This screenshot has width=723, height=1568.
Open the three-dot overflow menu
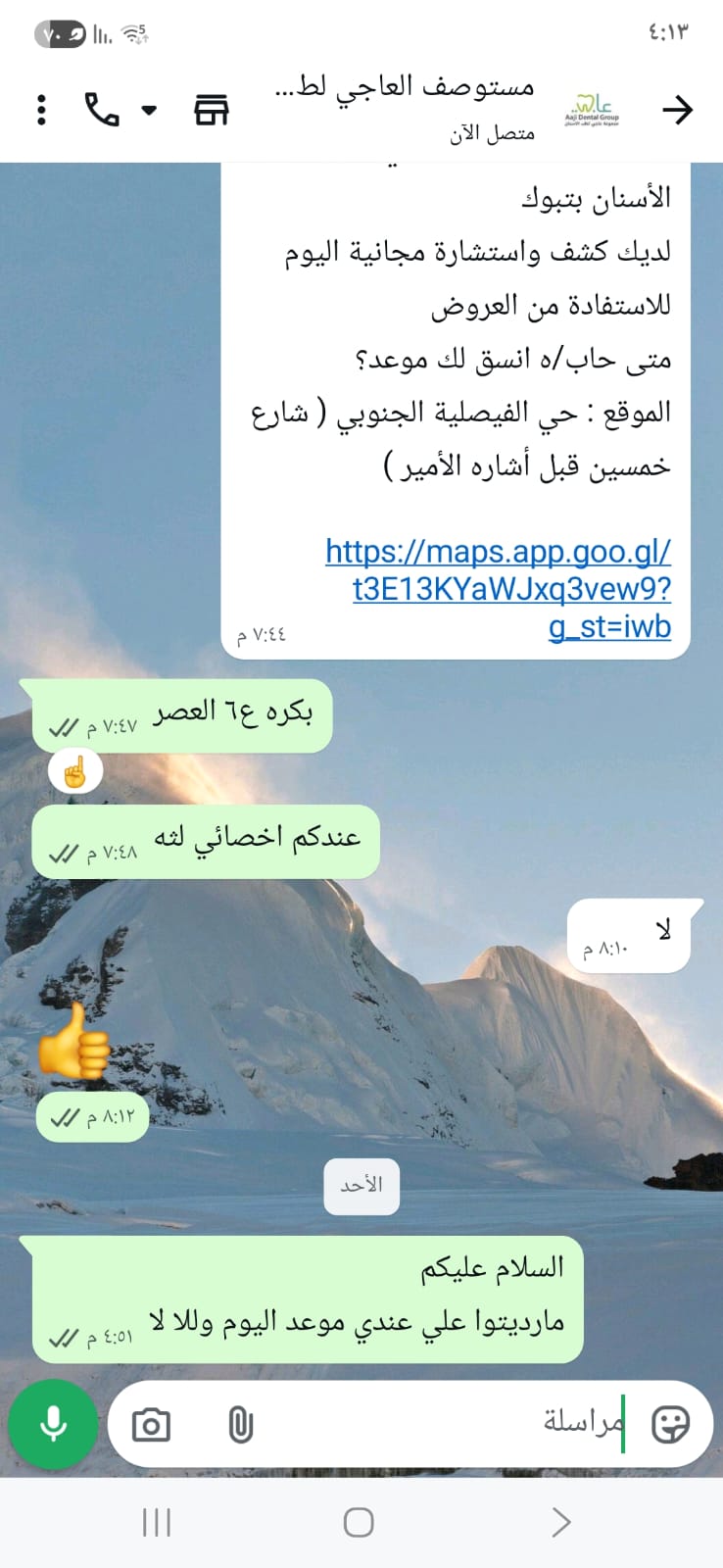(41, 110)
